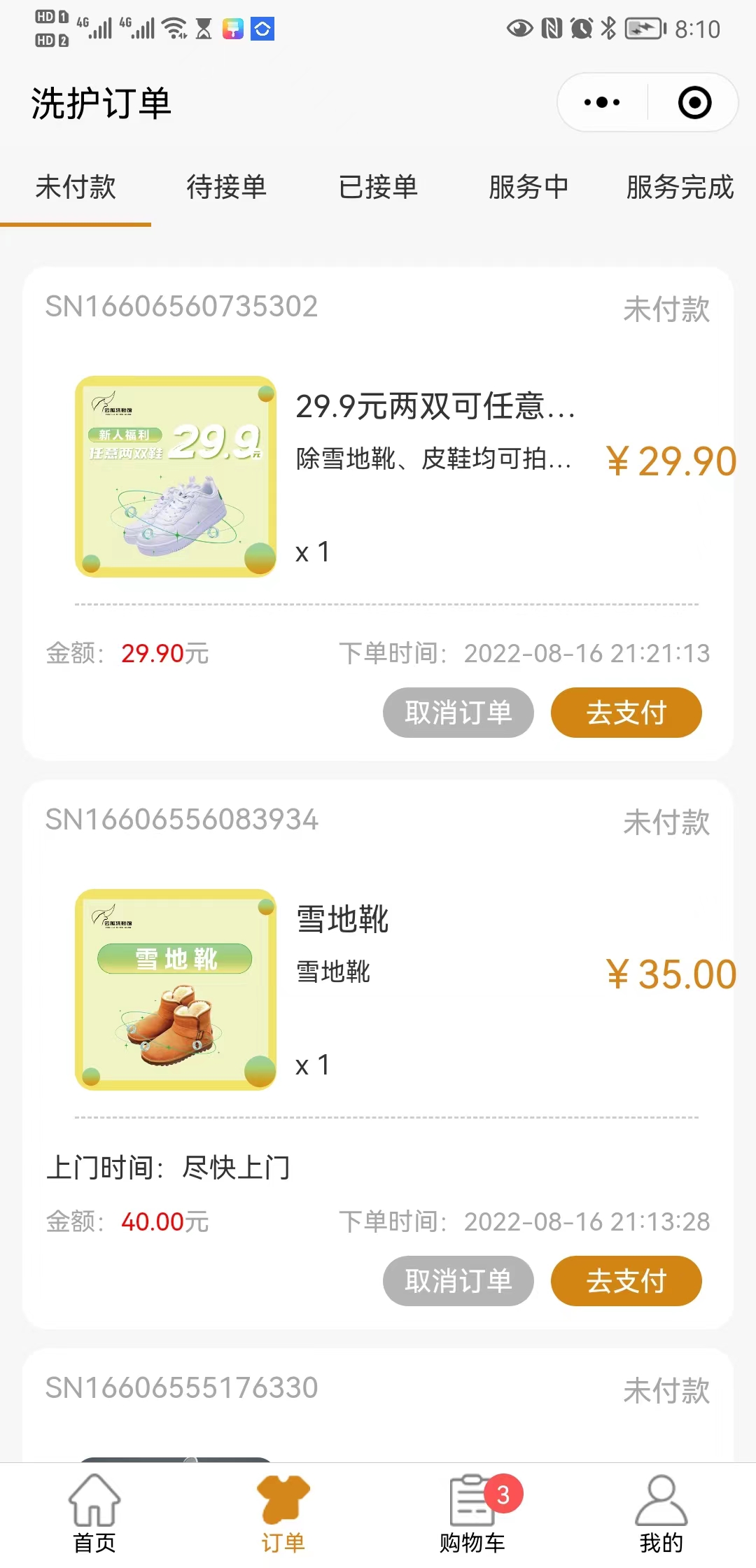The image size is (756, 1568).
Task: Click 取消订单 on the snow boots order
Action: coord(458,1281)
